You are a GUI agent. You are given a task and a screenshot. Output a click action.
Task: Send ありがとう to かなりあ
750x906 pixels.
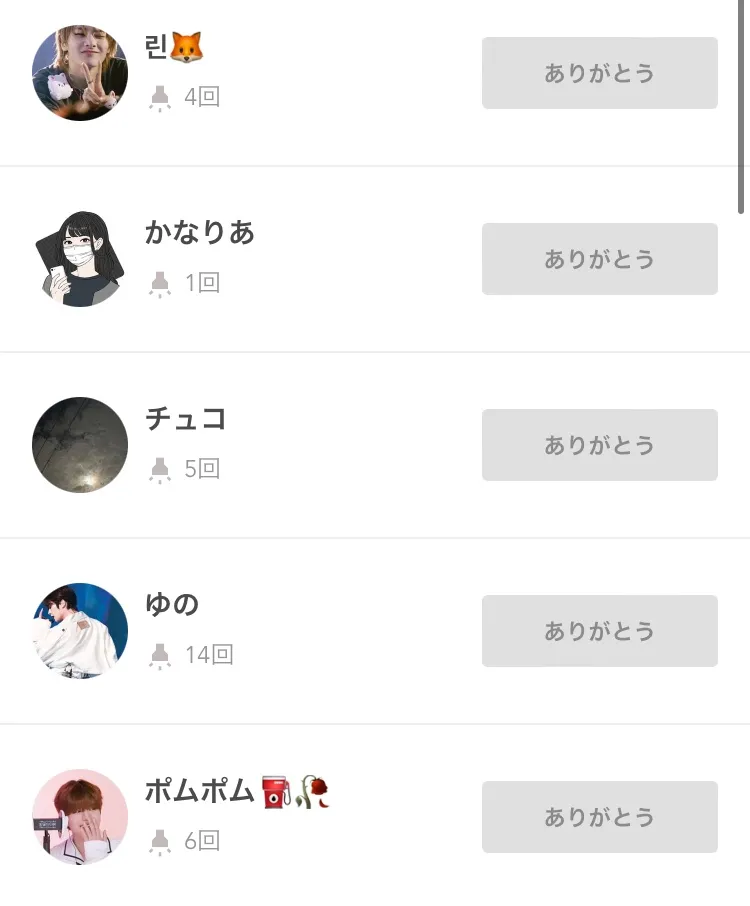pyautogui.click(x=599, y=259)
